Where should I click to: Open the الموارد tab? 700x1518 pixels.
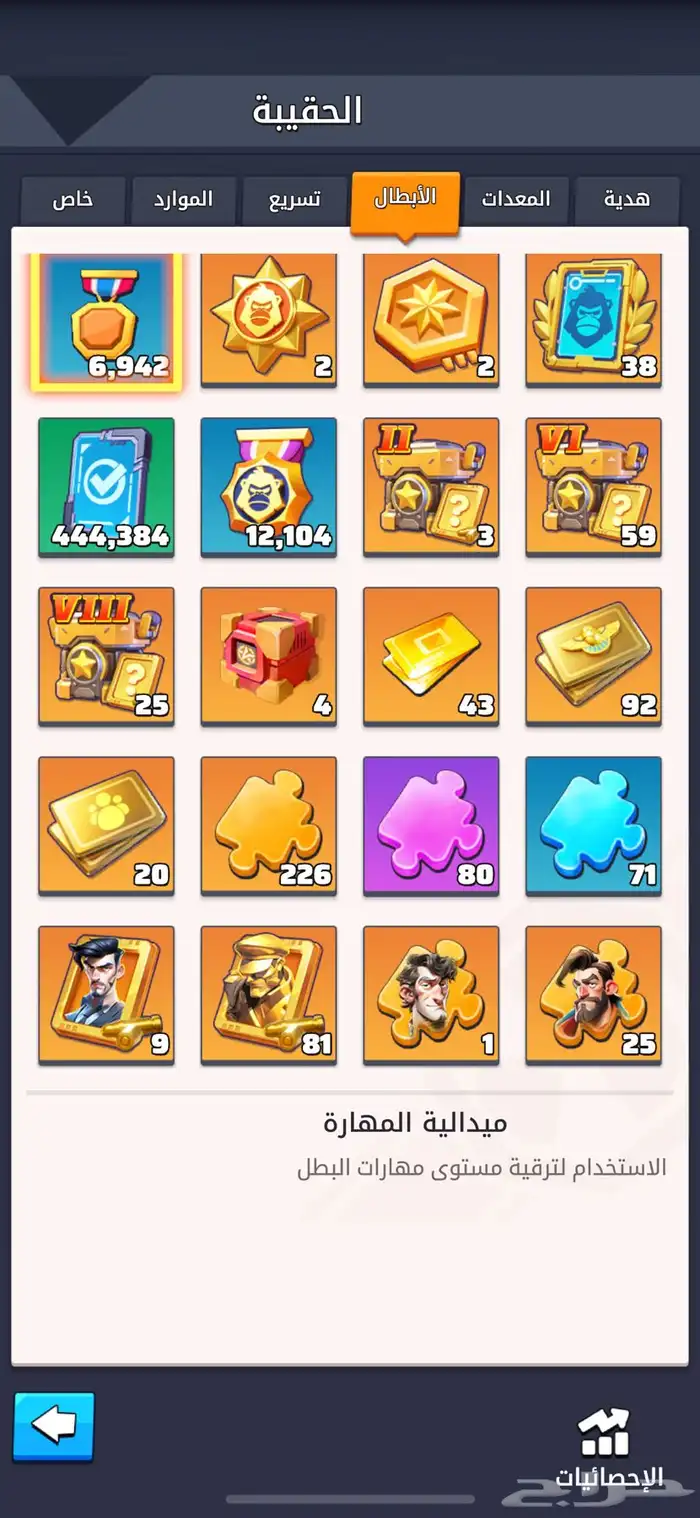[184, 199]
